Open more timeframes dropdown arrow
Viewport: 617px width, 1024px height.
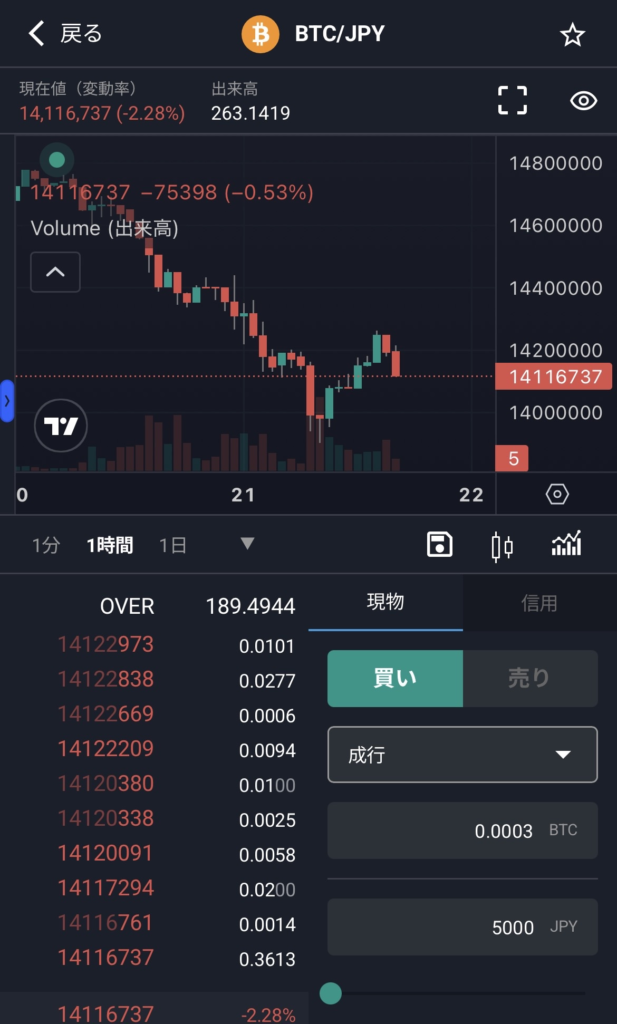(x=247, y=544)
